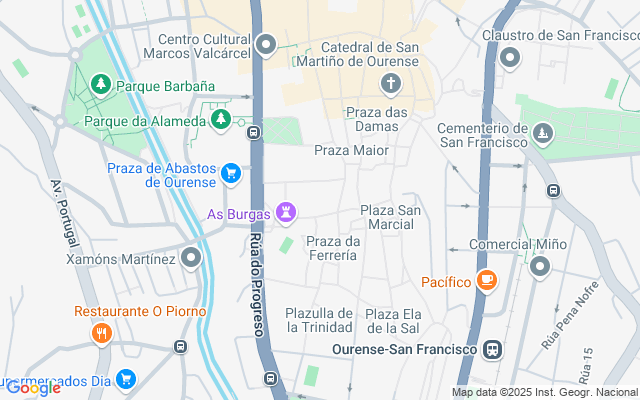Viewport: 640px width, 400px height.
Task: Open the Centro Cultural Marcos Valcárcel pin
Action: click(266, 45)
